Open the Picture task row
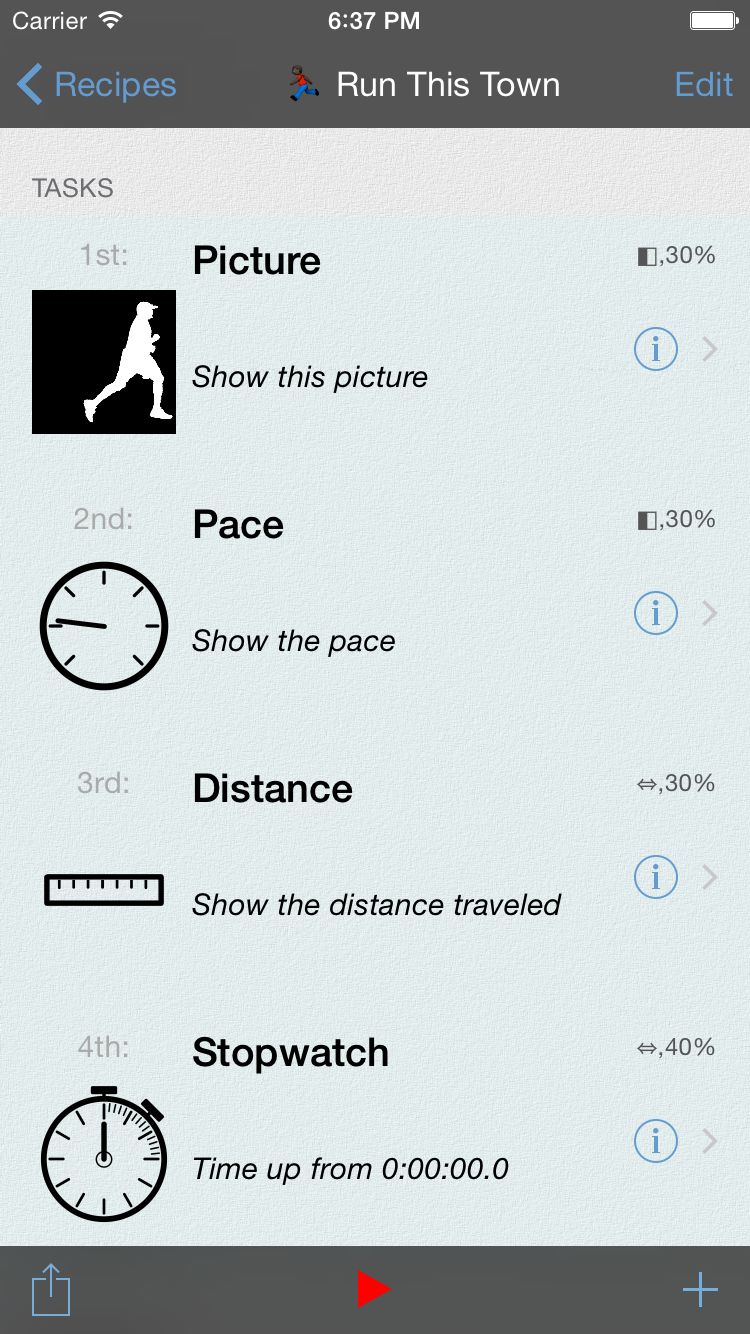Screen dimensions: 750x1334 (375, 350)
